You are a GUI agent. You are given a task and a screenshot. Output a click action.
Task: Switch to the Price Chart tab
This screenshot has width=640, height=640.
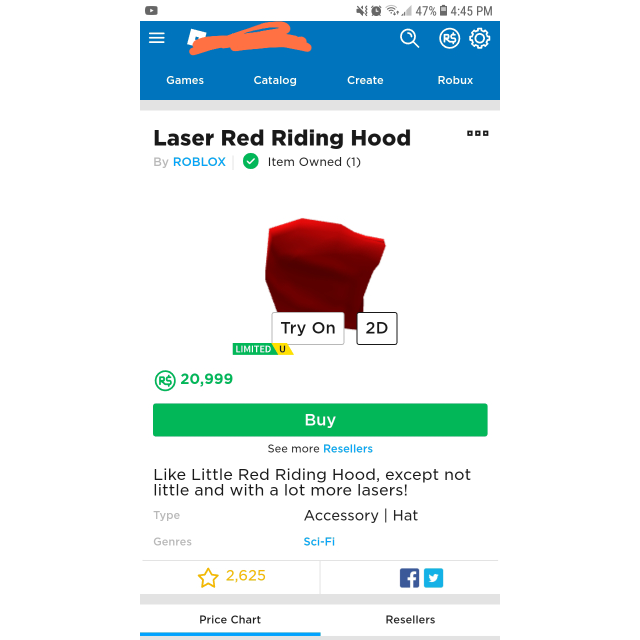[x=230, y=620]
